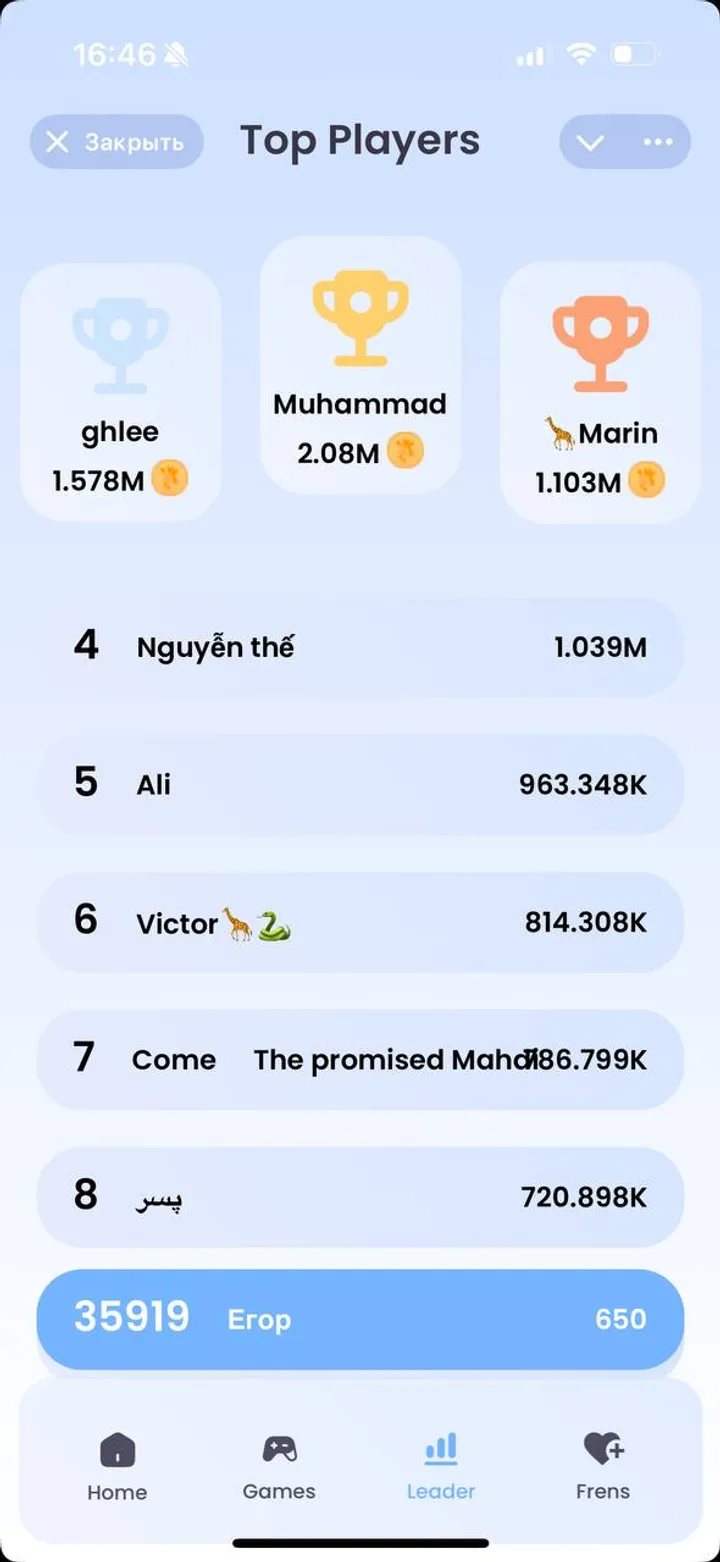The height and width of the screenshot is (1562, 720).
Task: Open the three-dot overflow menu
Action: pyautogui.click(x=658, y=142)
